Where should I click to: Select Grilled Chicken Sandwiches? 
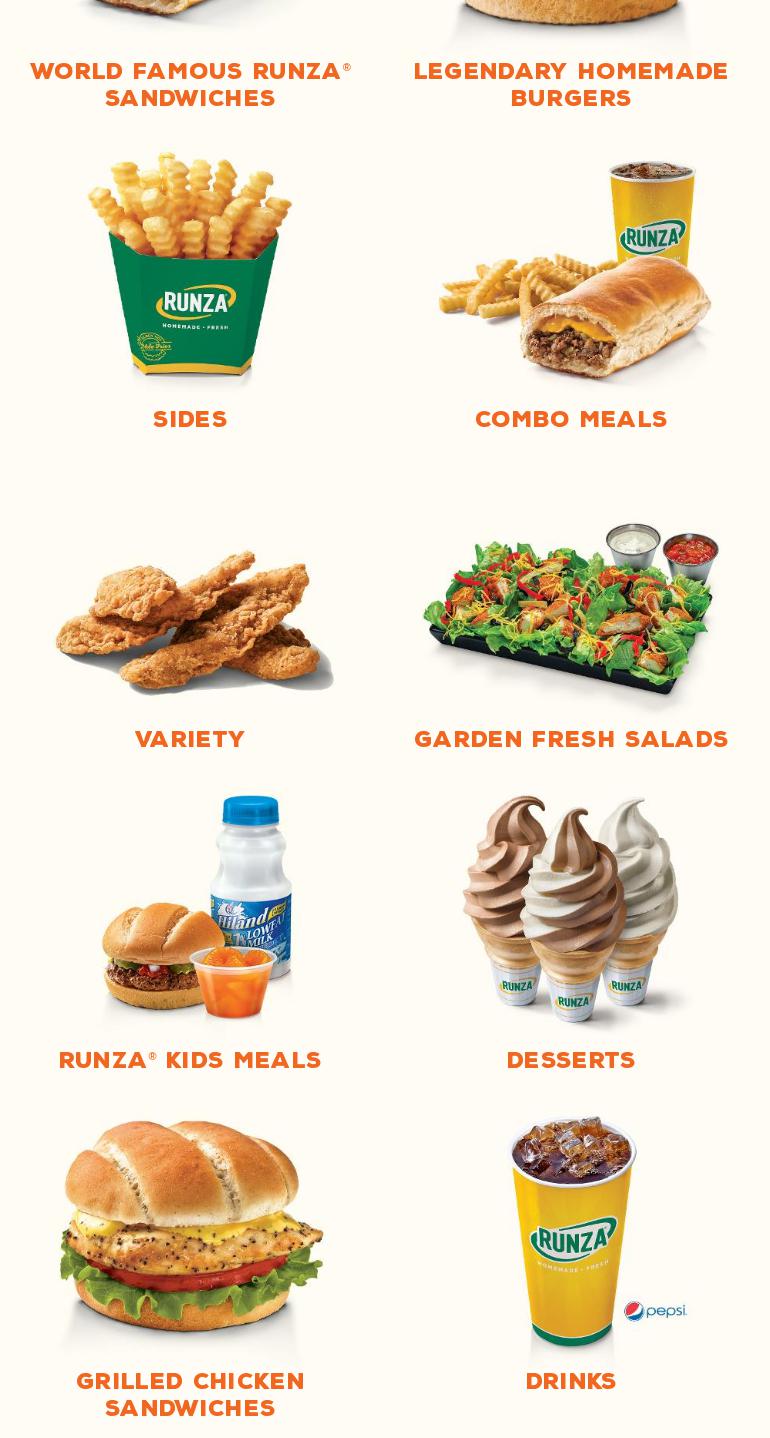click(x=189, y=1394)
